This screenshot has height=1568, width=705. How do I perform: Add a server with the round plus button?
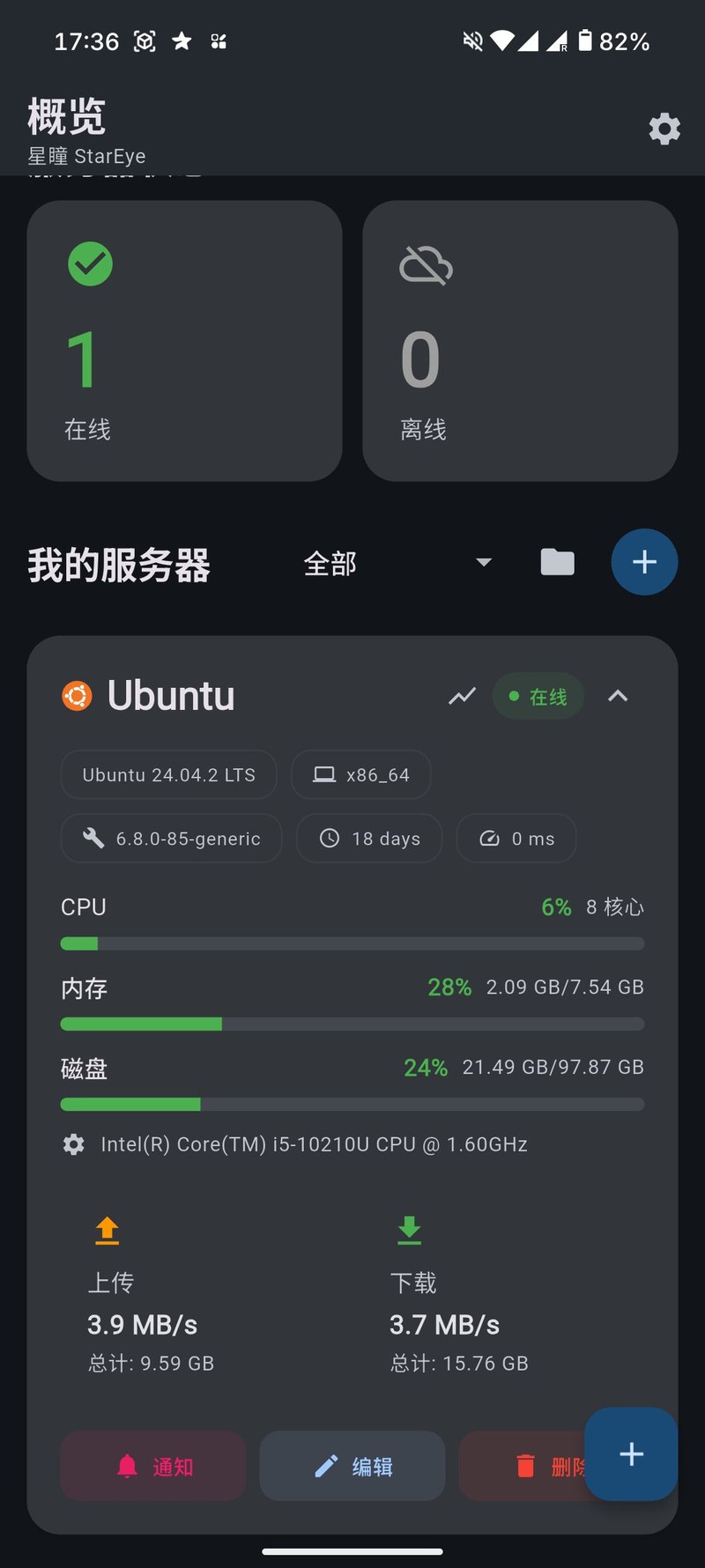644,562
